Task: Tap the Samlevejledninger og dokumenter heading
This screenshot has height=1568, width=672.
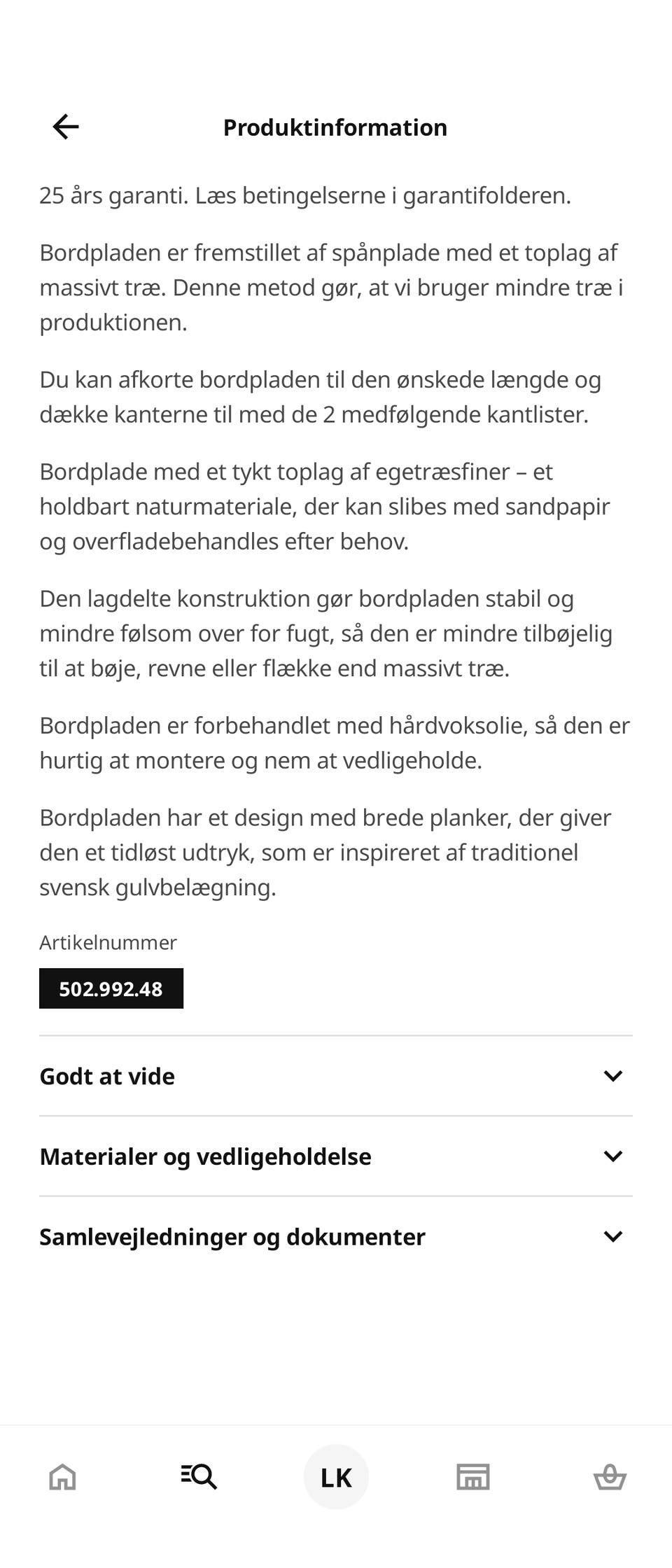Action: click(x=232, y=1237)
